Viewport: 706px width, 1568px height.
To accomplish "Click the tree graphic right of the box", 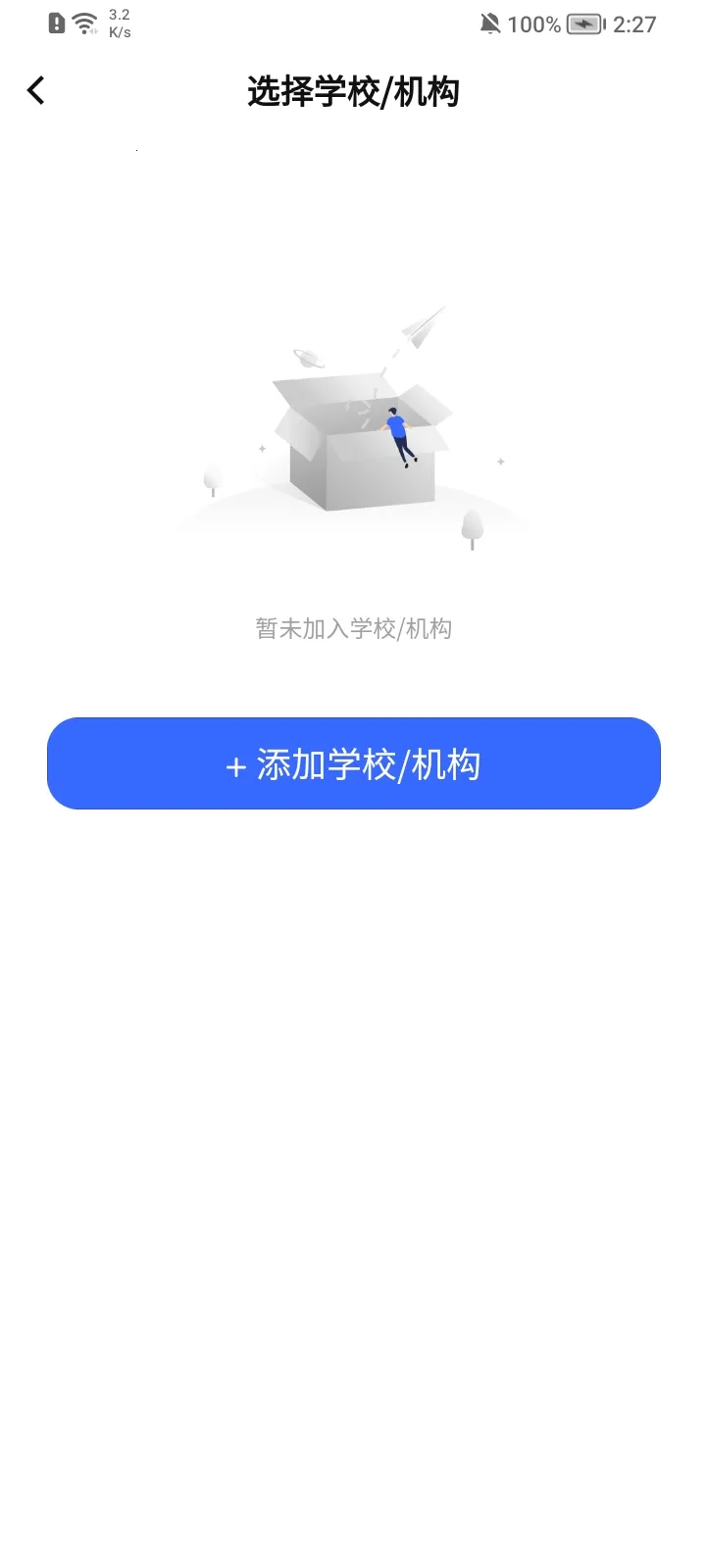I will coord(473,529).
